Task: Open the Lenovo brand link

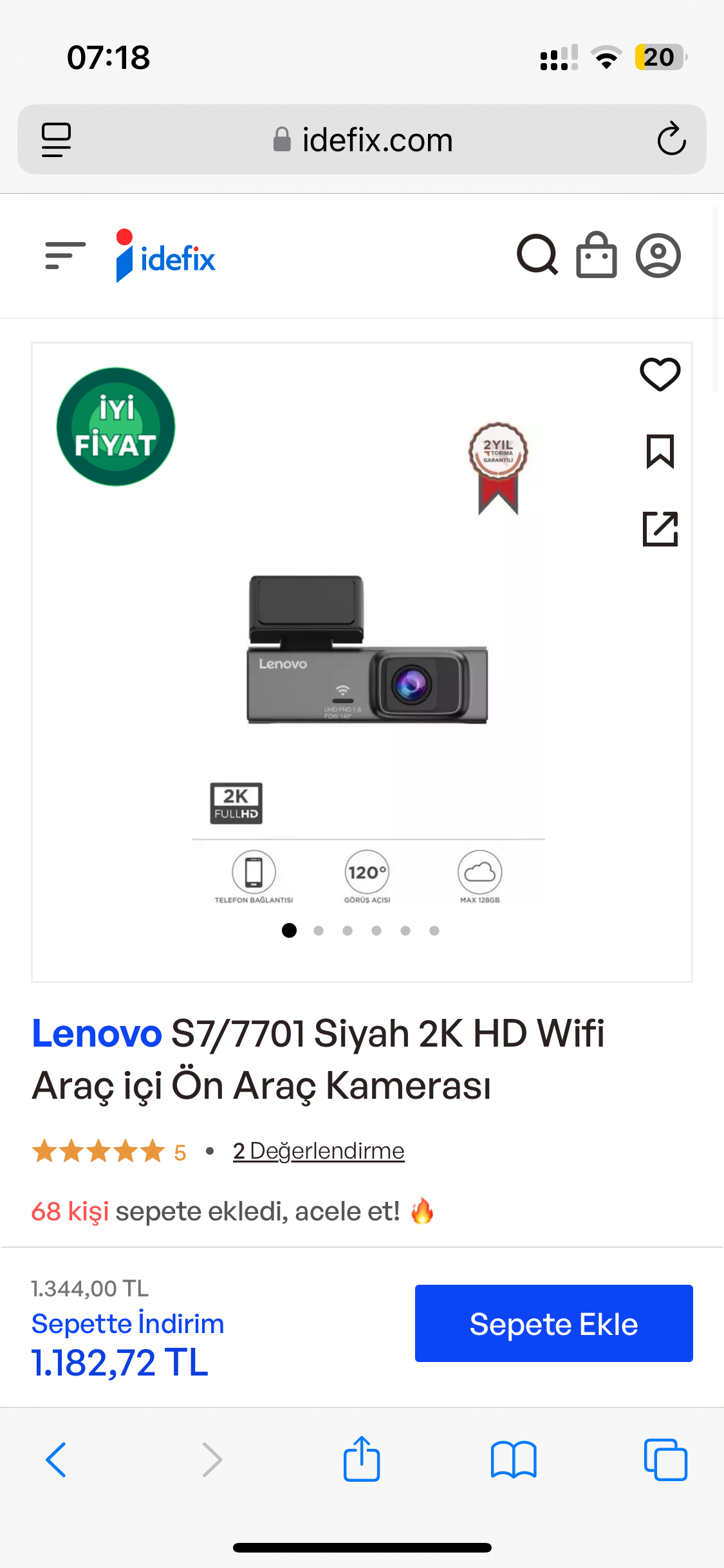Action: (97, 1034)
